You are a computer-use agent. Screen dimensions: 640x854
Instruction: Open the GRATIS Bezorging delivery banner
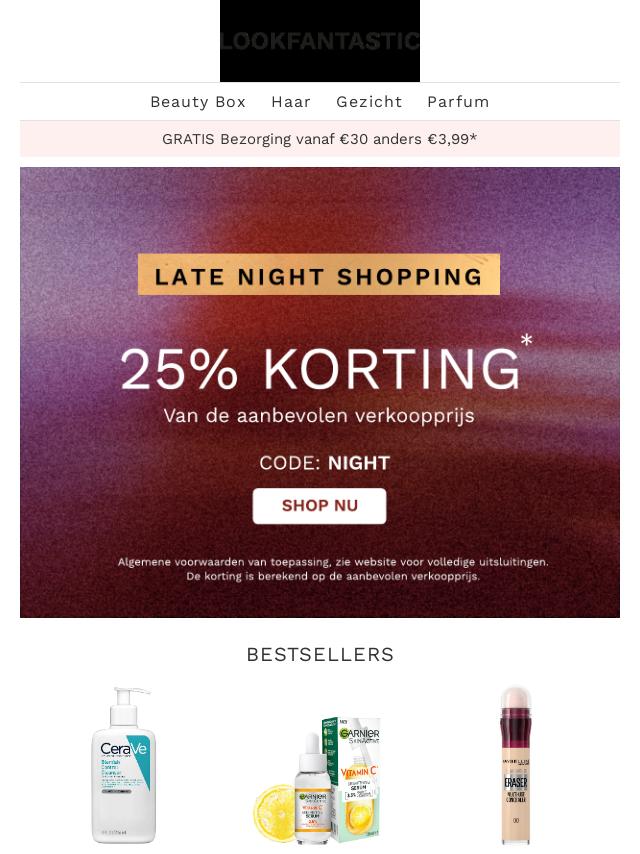319,139
